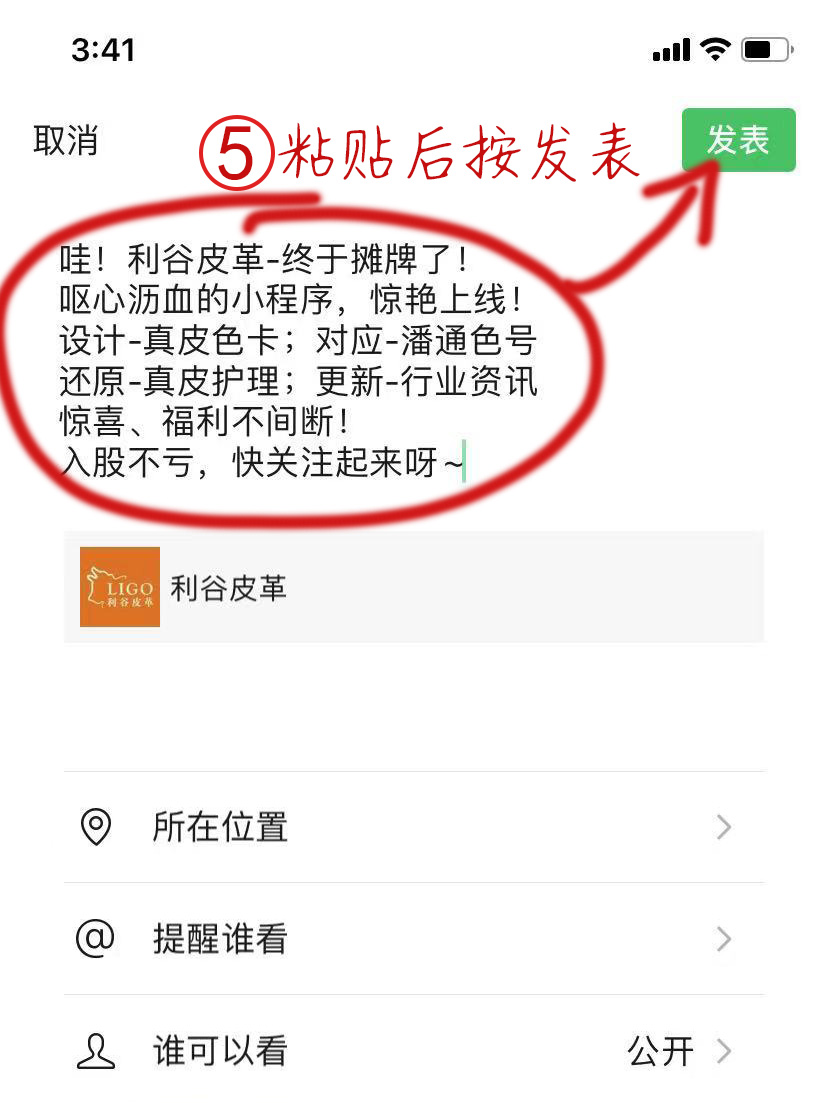828x1103 pixels.
Task: Choose contacts to mention via 提醒谁看
Action: 413,939
